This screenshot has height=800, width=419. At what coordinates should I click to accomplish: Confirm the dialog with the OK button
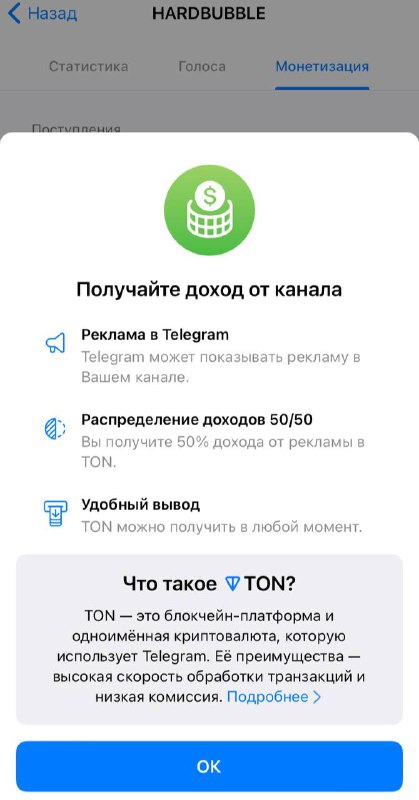pos(209,766)
